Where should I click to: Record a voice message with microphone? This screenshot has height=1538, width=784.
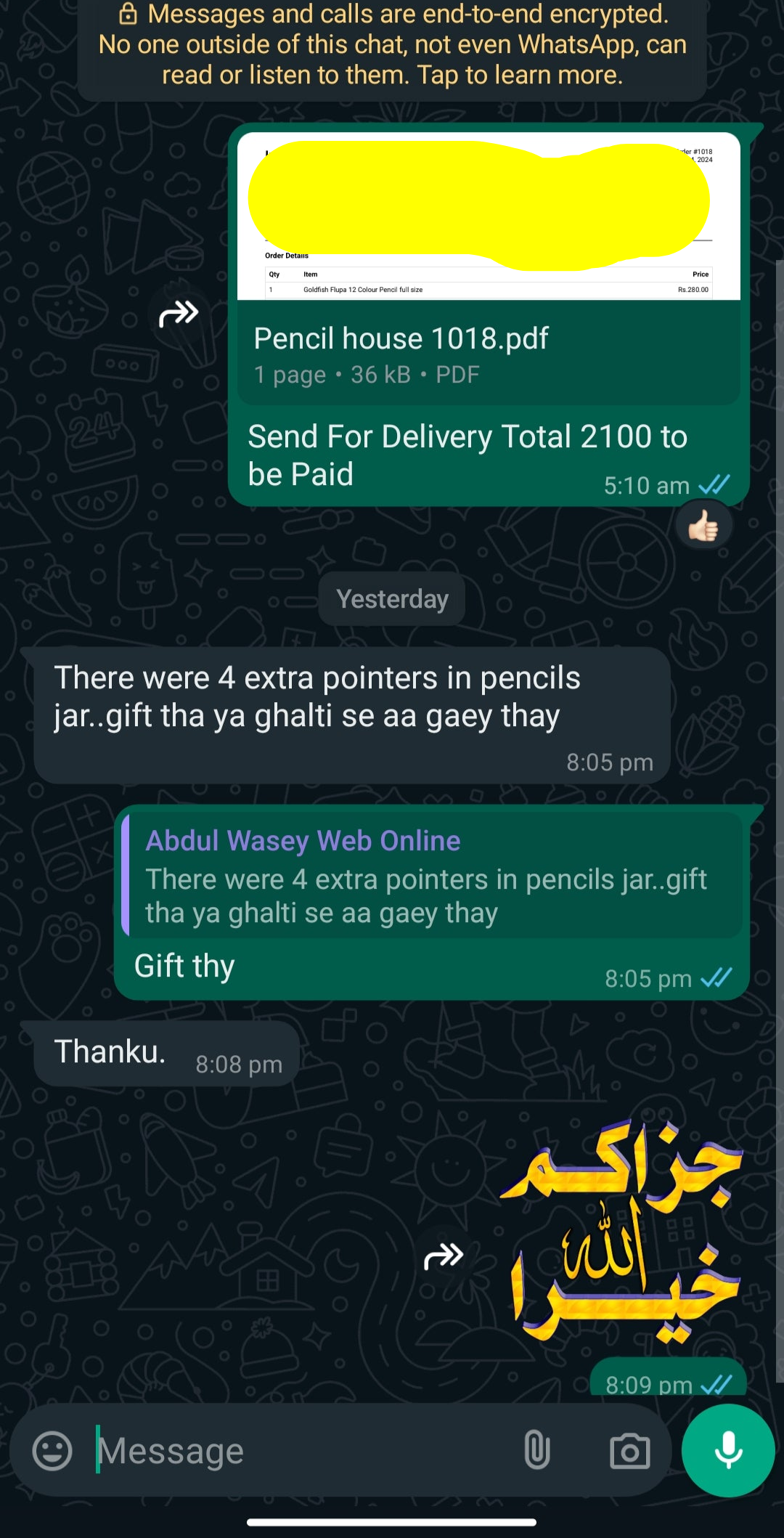[728, 1450]
